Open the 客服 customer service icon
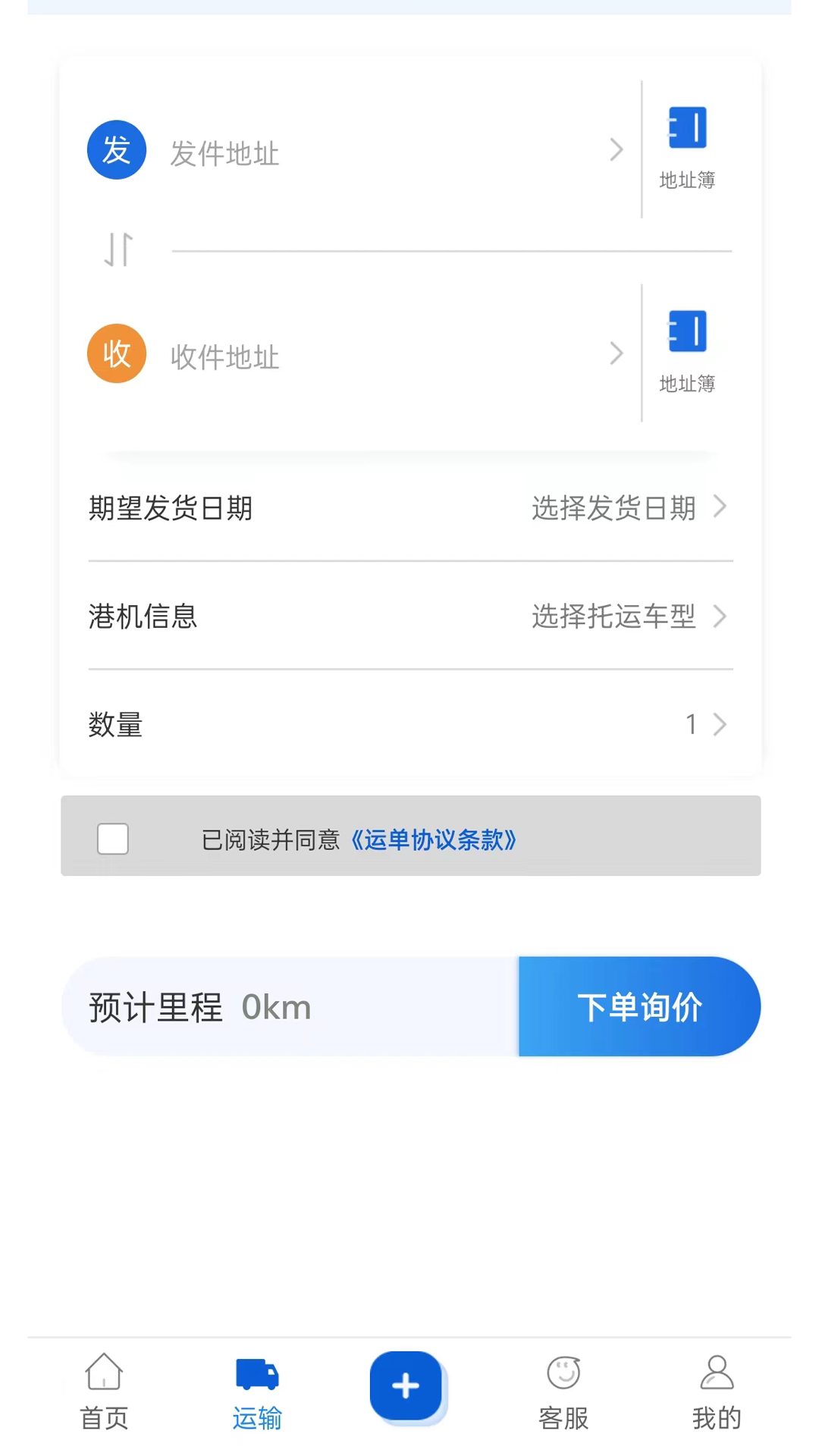 click(x=563, y=1374)
